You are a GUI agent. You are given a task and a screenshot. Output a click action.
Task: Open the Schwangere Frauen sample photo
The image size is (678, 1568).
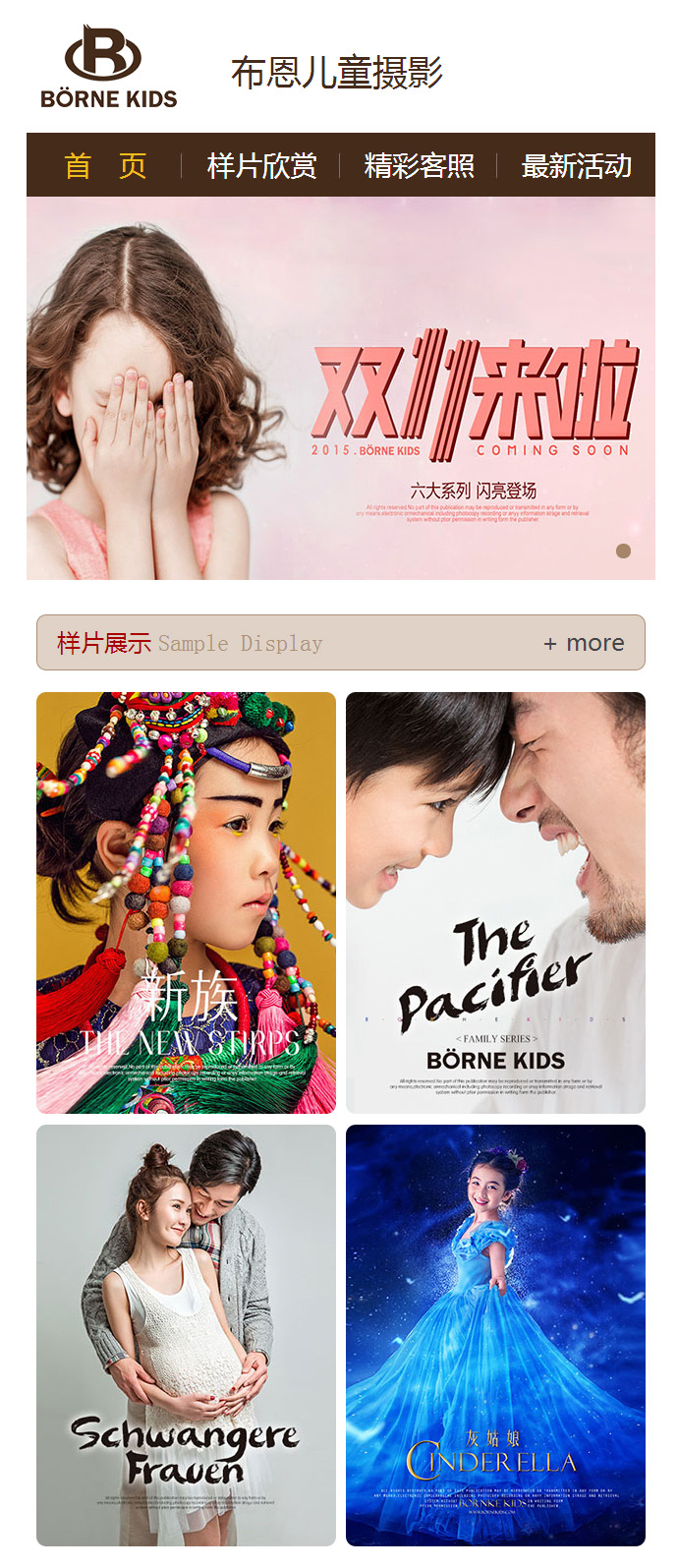(186, 1335)
